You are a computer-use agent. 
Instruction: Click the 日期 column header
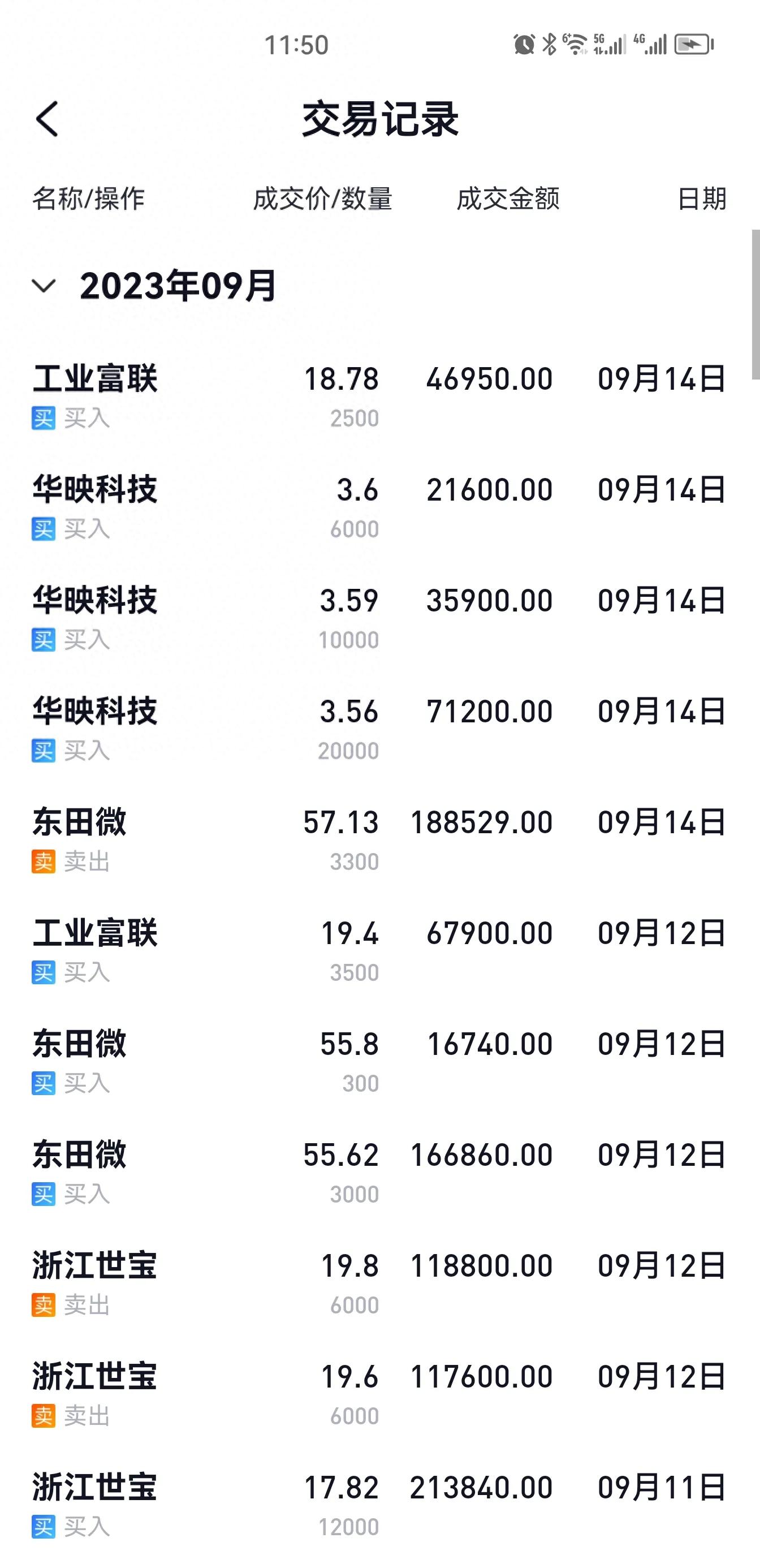pos(704,199)
